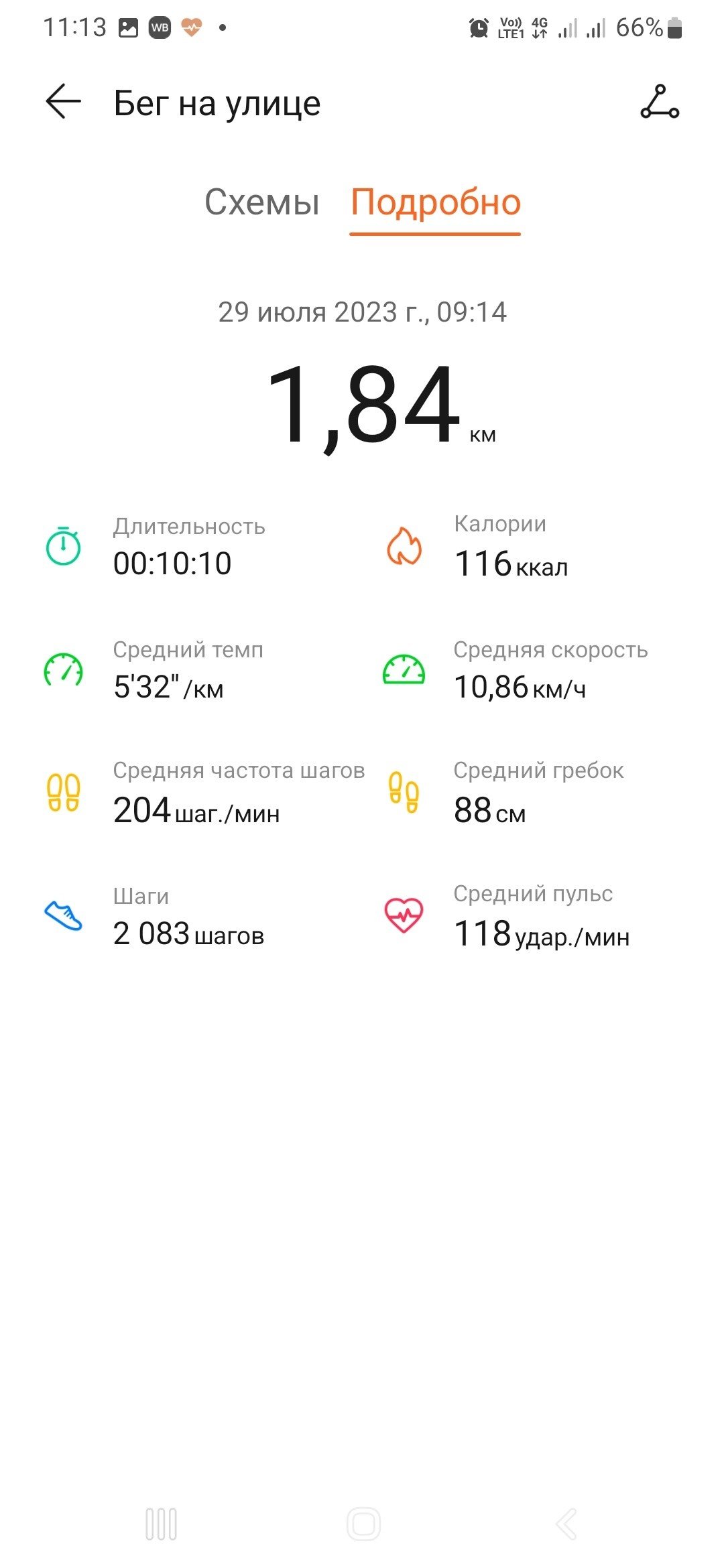The height and width of the screenshot is (1568, 724).
Task: Select the Подробно tab
Action: pos(436,203)
